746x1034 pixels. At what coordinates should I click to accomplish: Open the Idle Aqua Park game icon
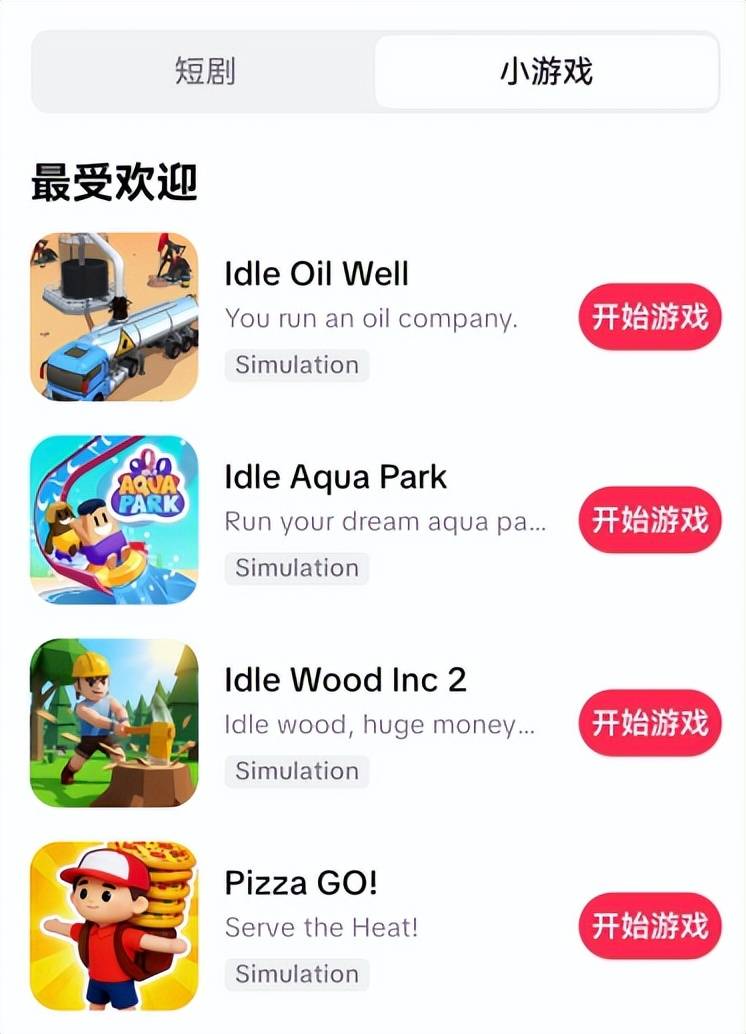coord(114,520)
